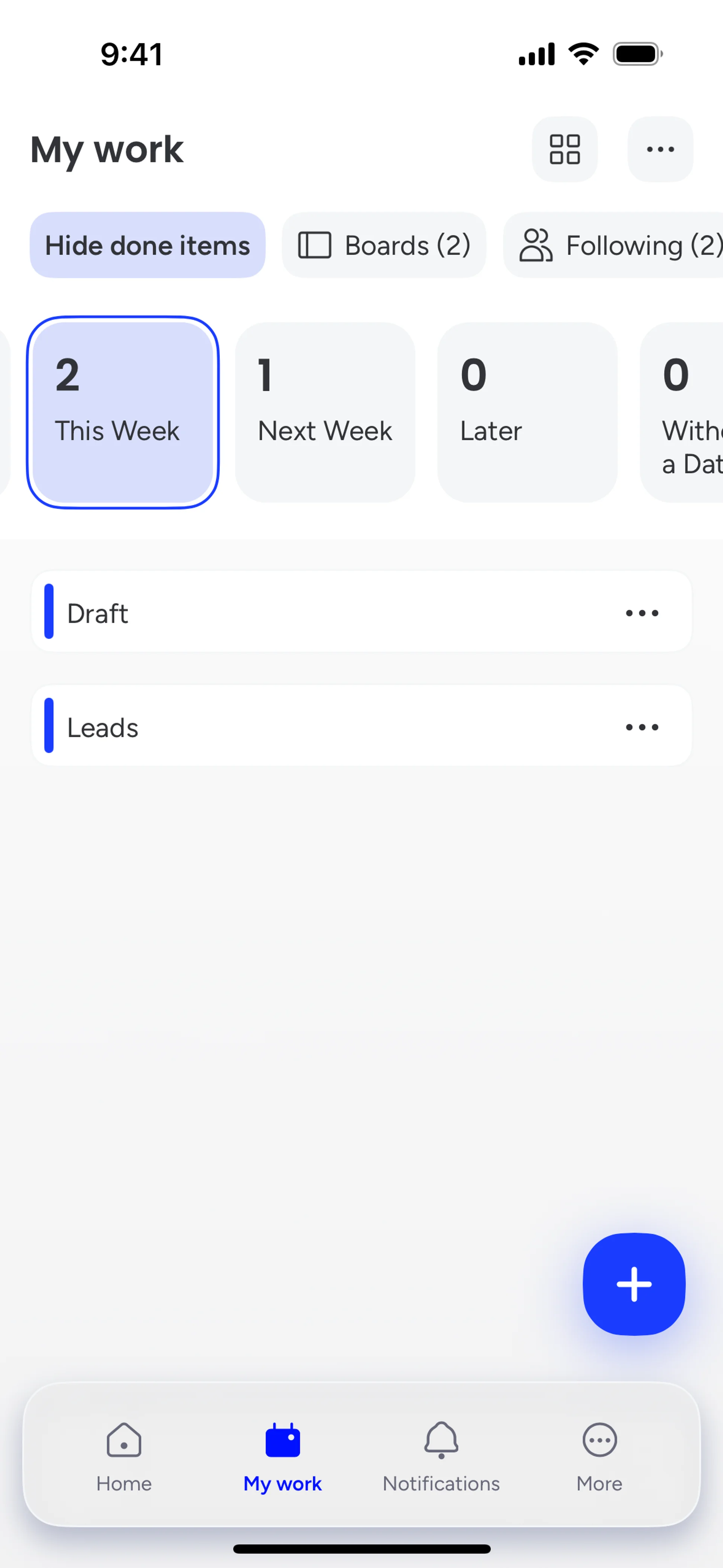Open the Boards (2) filter
This screenshot has height=1568, width=723.
coord(384,245)
